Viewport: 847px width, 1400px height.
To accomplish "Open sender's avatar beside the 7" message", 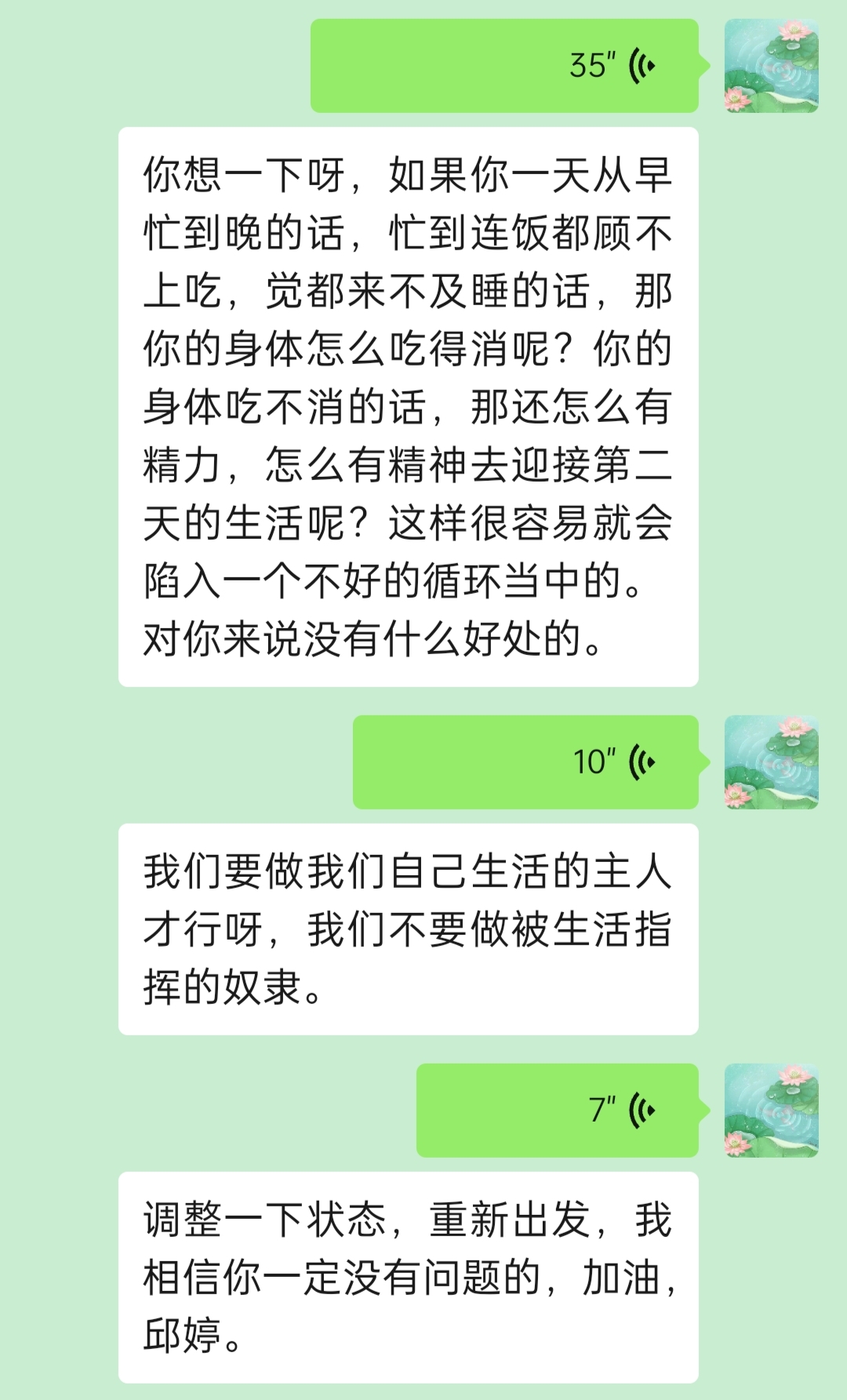I will [x=772, y=1111].
